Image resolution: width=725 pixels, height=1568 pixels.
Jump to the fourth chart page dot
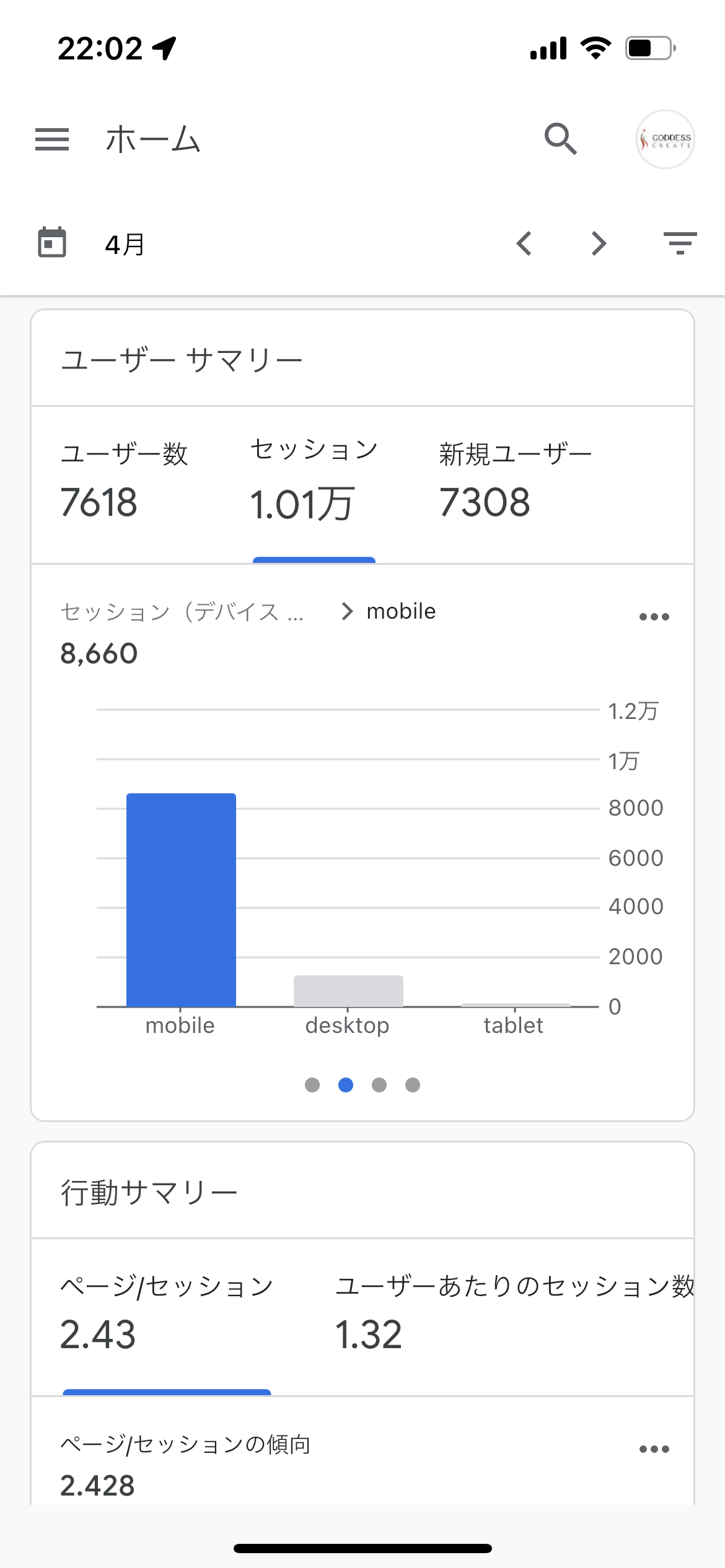pos(413,1085)
